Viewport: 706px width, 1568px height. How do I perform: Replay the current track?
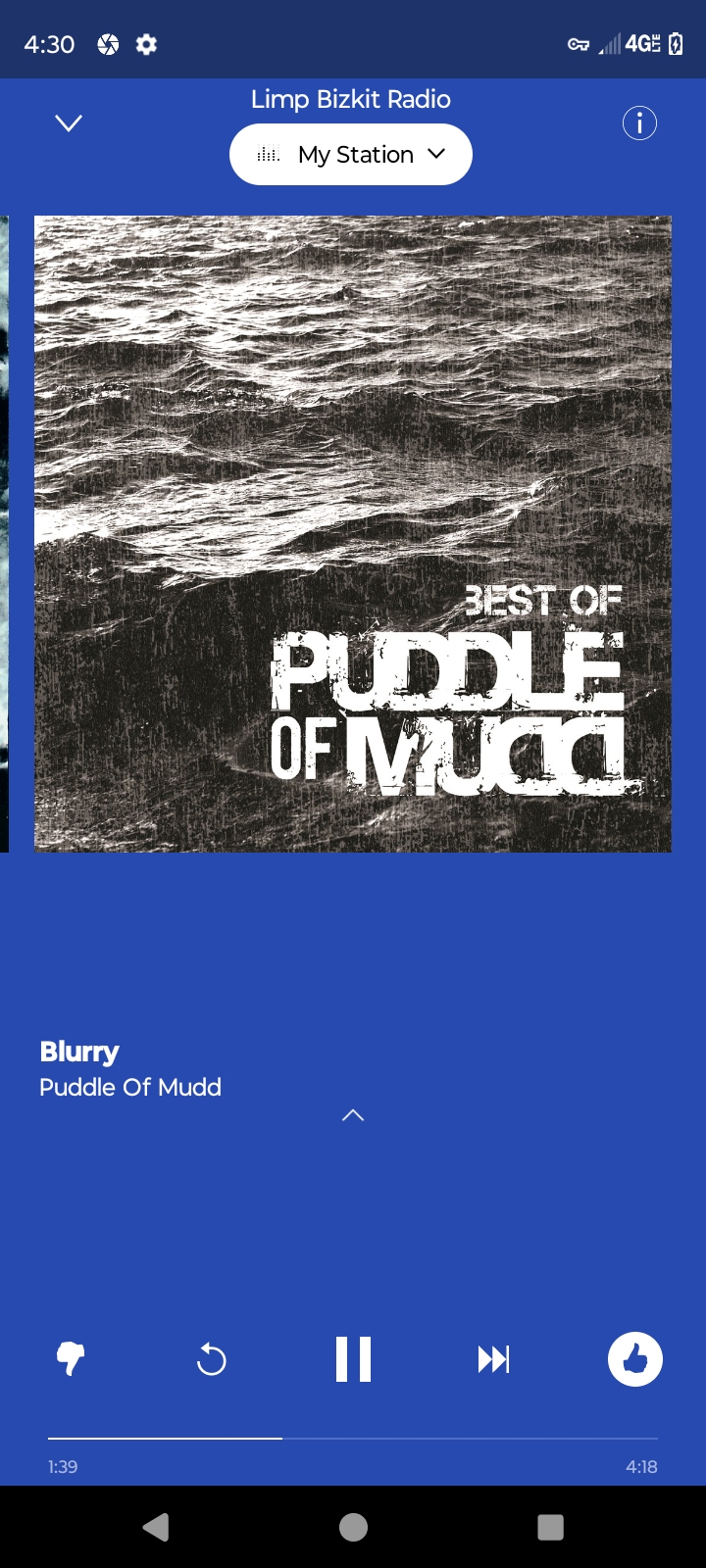point(211,1359)
